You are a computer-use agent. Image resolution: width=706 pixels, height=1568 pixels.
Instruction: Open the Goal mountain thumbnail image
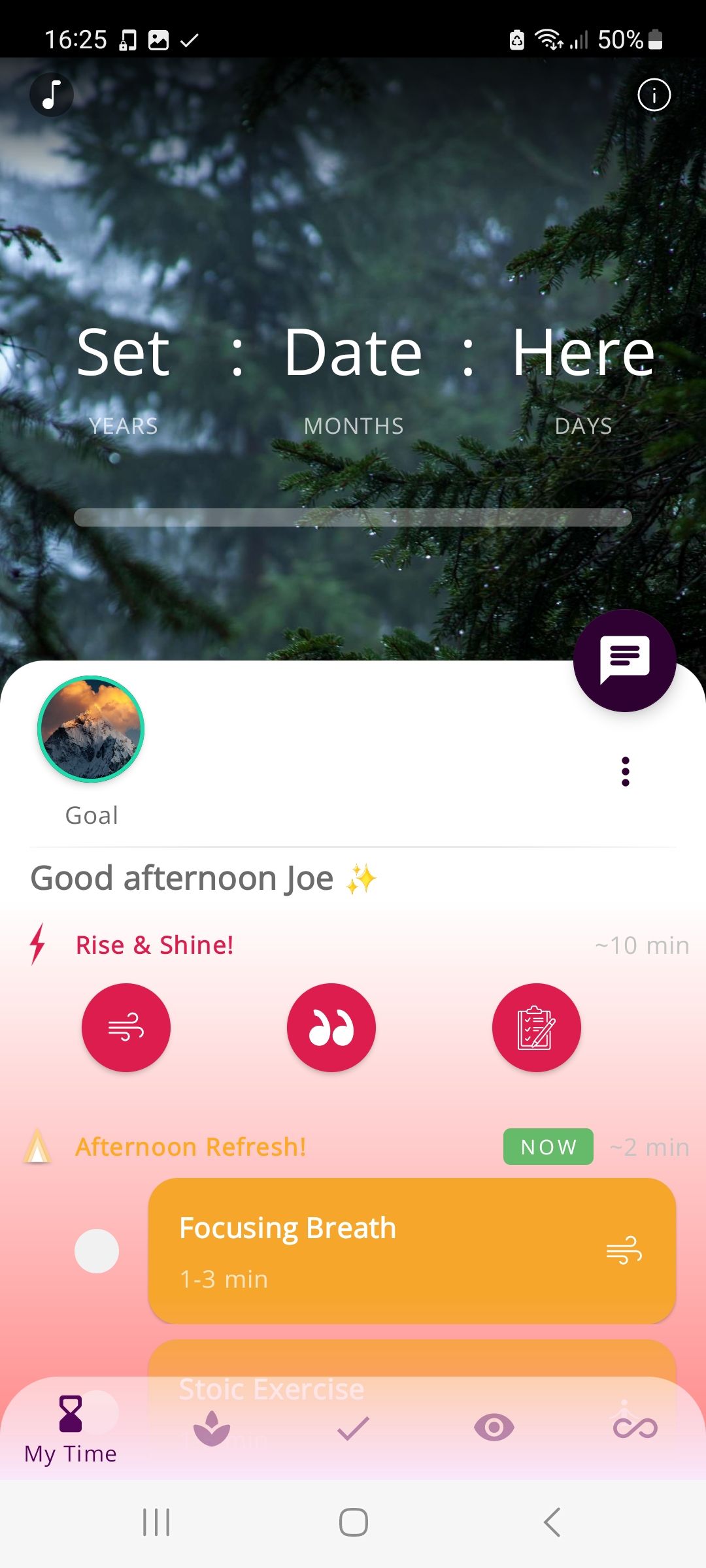(91, 730)
